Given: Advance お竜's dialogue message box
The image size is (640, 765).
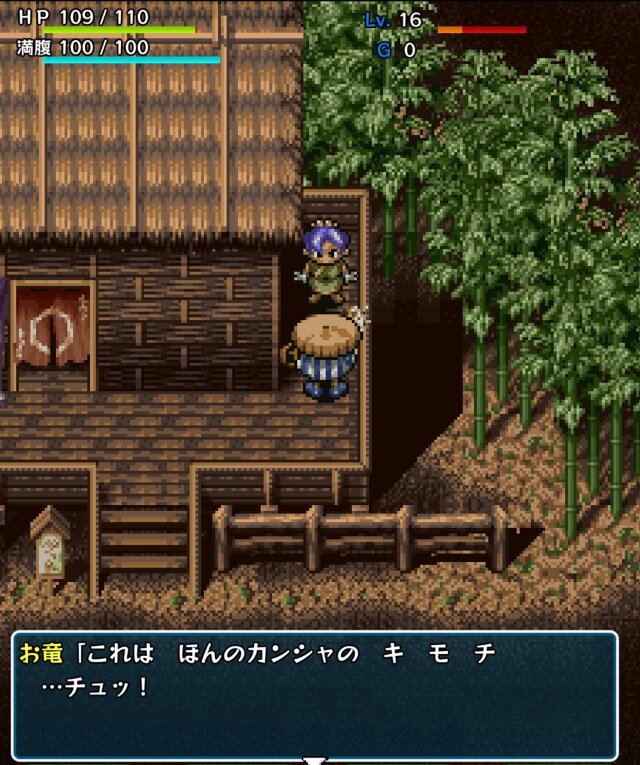Looking at the screenshot, I should [315, 696].
